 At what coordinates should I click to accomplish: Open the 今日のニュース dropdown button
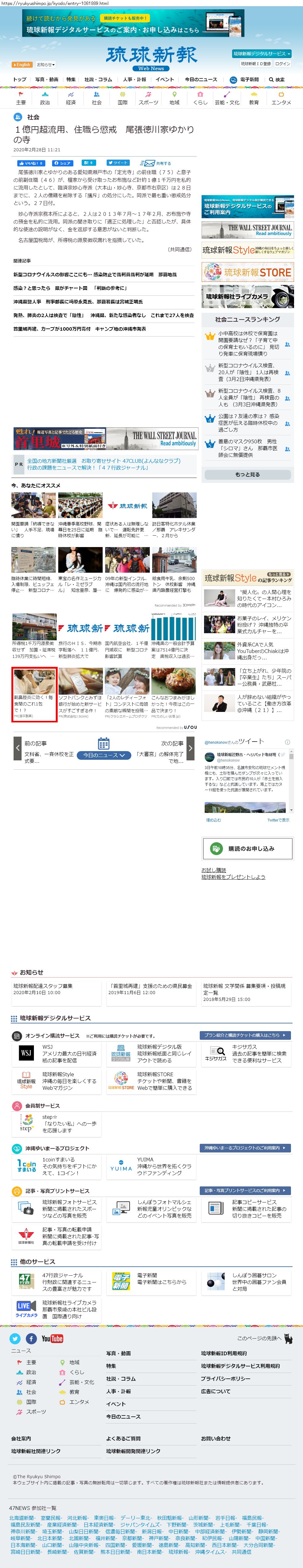click(103, 755)
